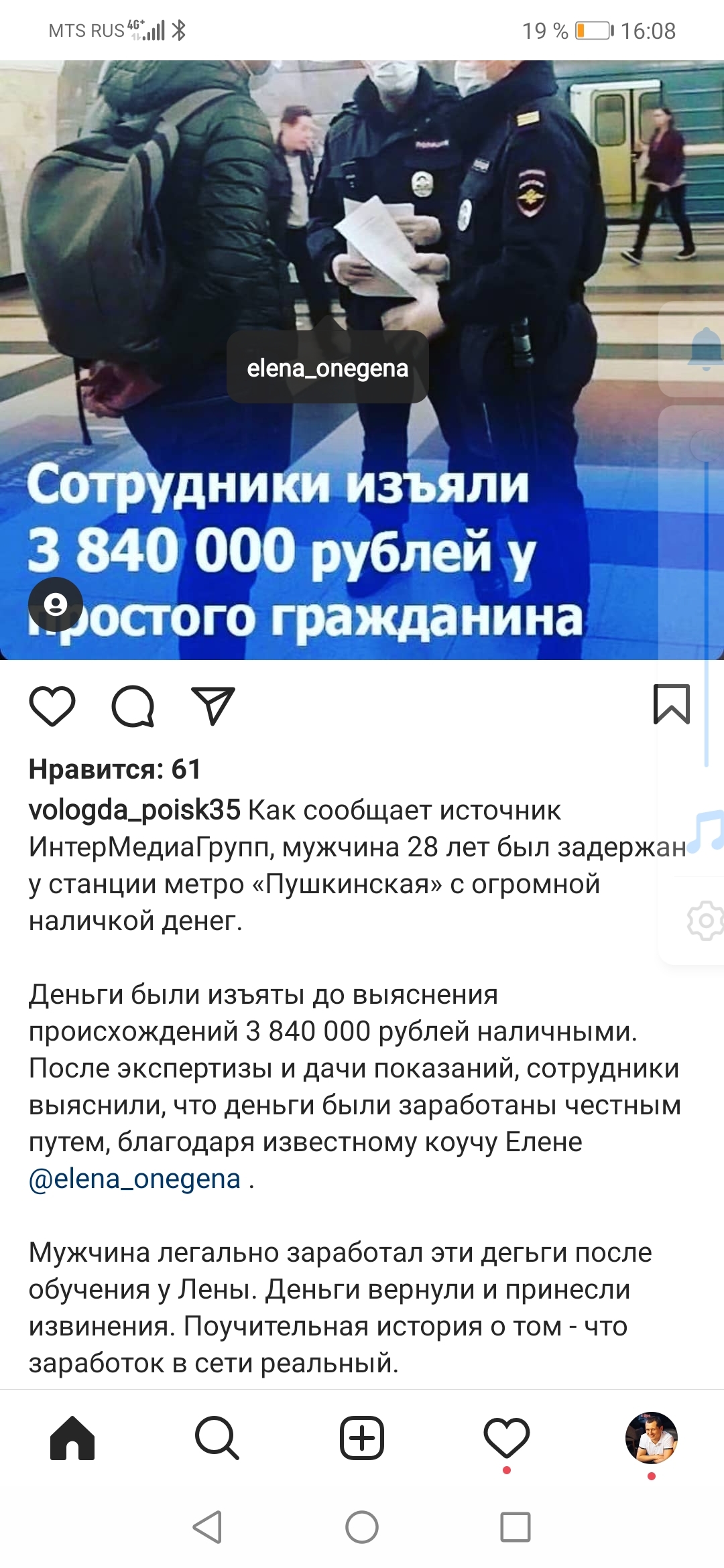Switch to the Search tab
Image resolution: width=724 pixels, height=1568 pixels.
[217, 1438]
